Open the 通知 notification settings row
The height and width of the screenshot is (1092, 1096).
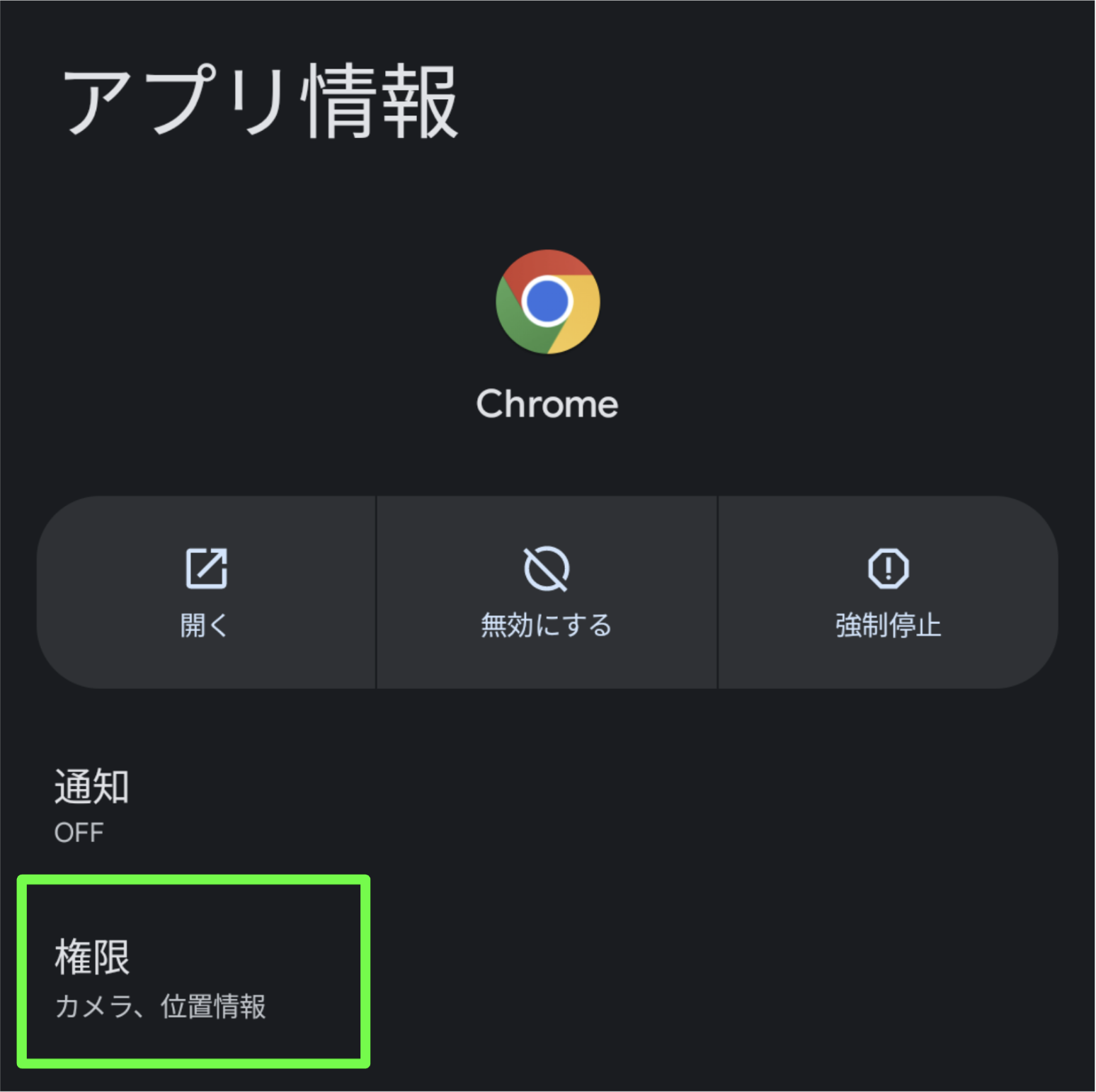[548, 806]
